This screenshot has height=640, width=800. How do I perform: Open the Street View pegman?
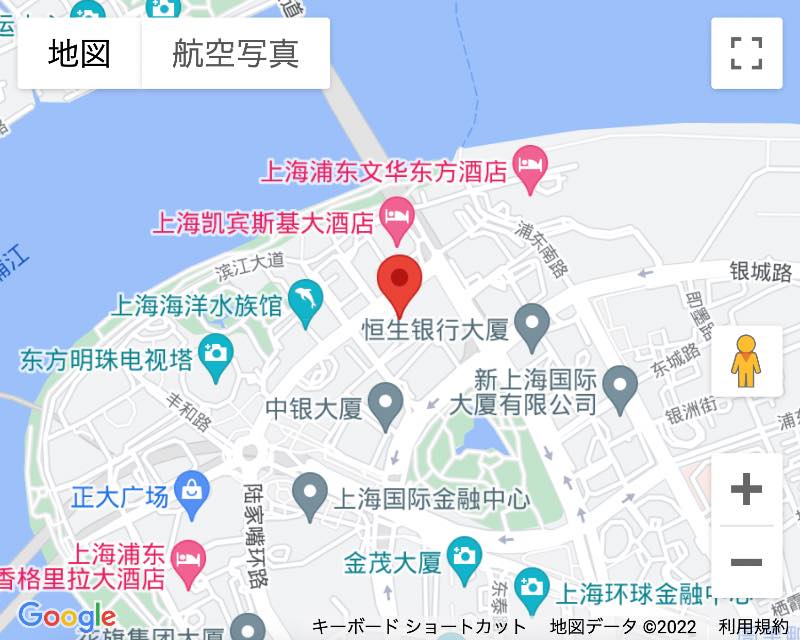[x=746, y=361]
